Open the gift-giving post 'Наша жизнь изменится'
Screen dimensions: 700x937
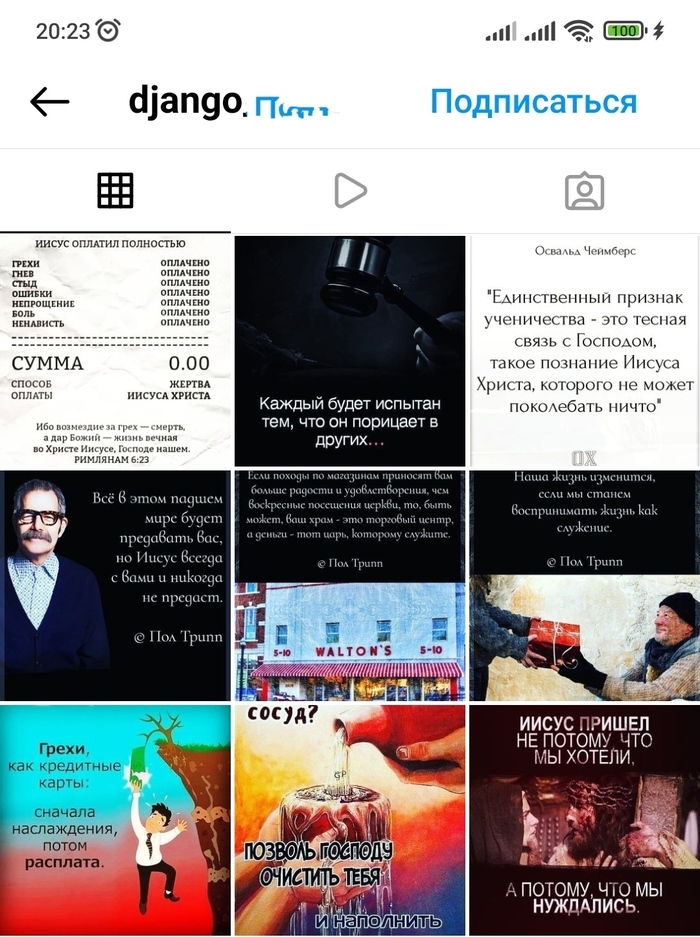(x=584, y=585)
